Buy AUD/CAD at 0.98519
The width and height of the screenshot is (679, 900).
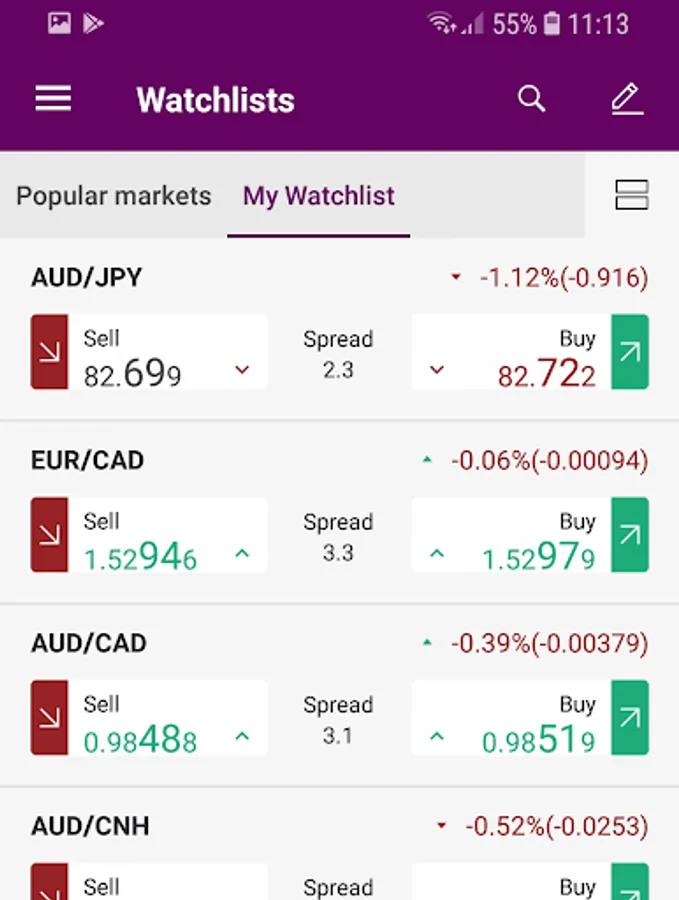530,718
